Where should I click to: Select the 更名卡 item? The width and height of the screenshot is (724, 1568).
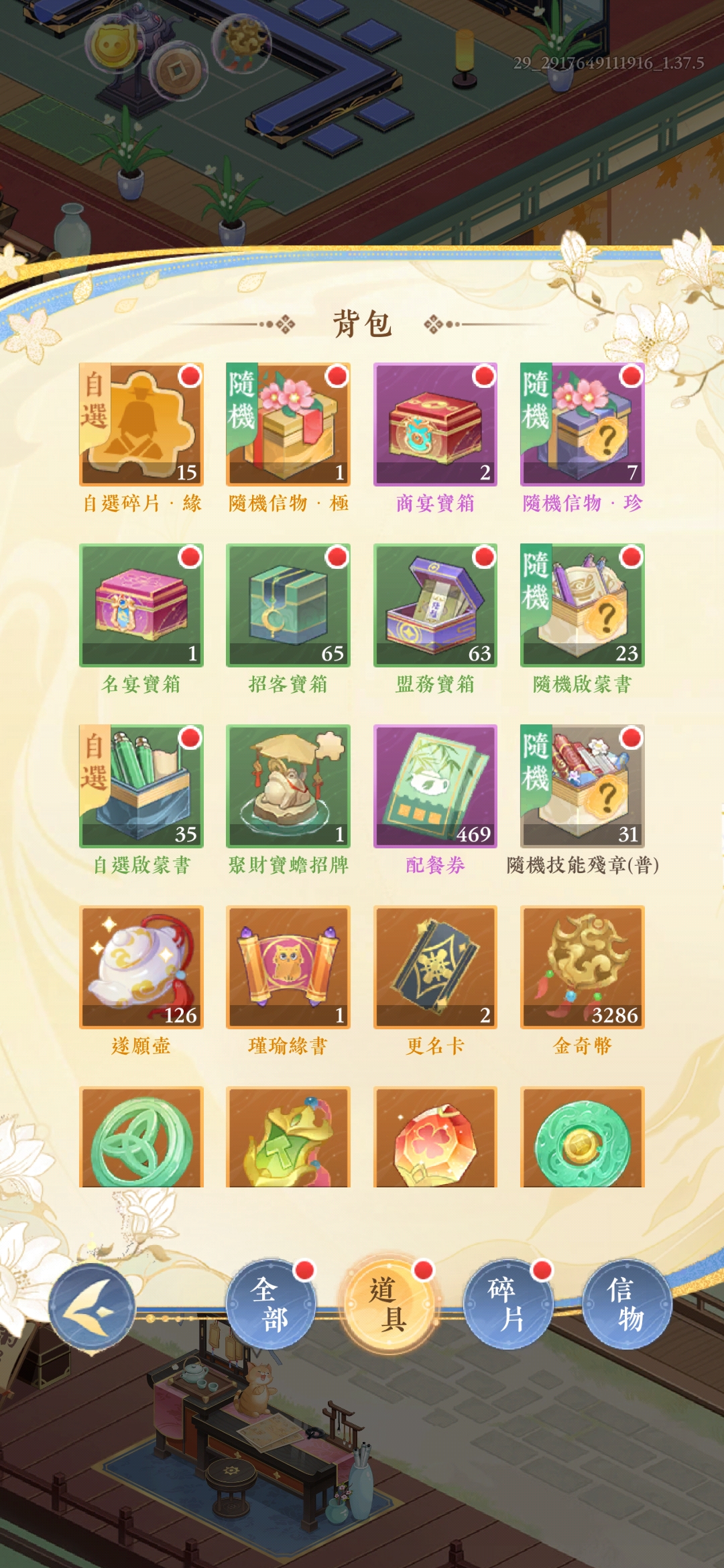coord(435,967)
